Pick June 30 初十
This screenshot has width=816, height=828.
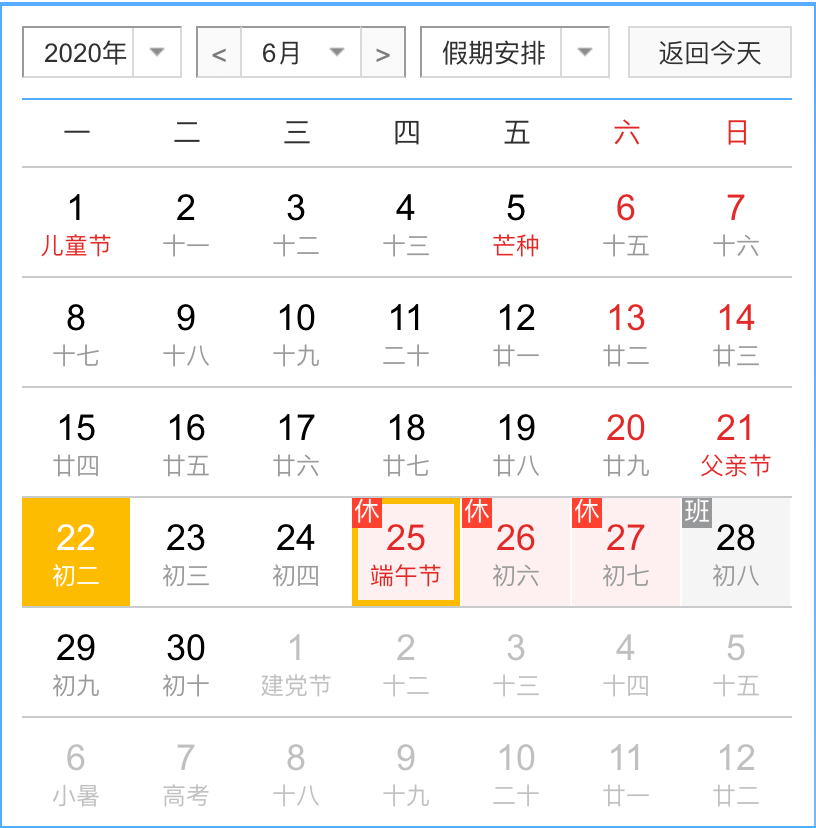(x=186, y=662)
